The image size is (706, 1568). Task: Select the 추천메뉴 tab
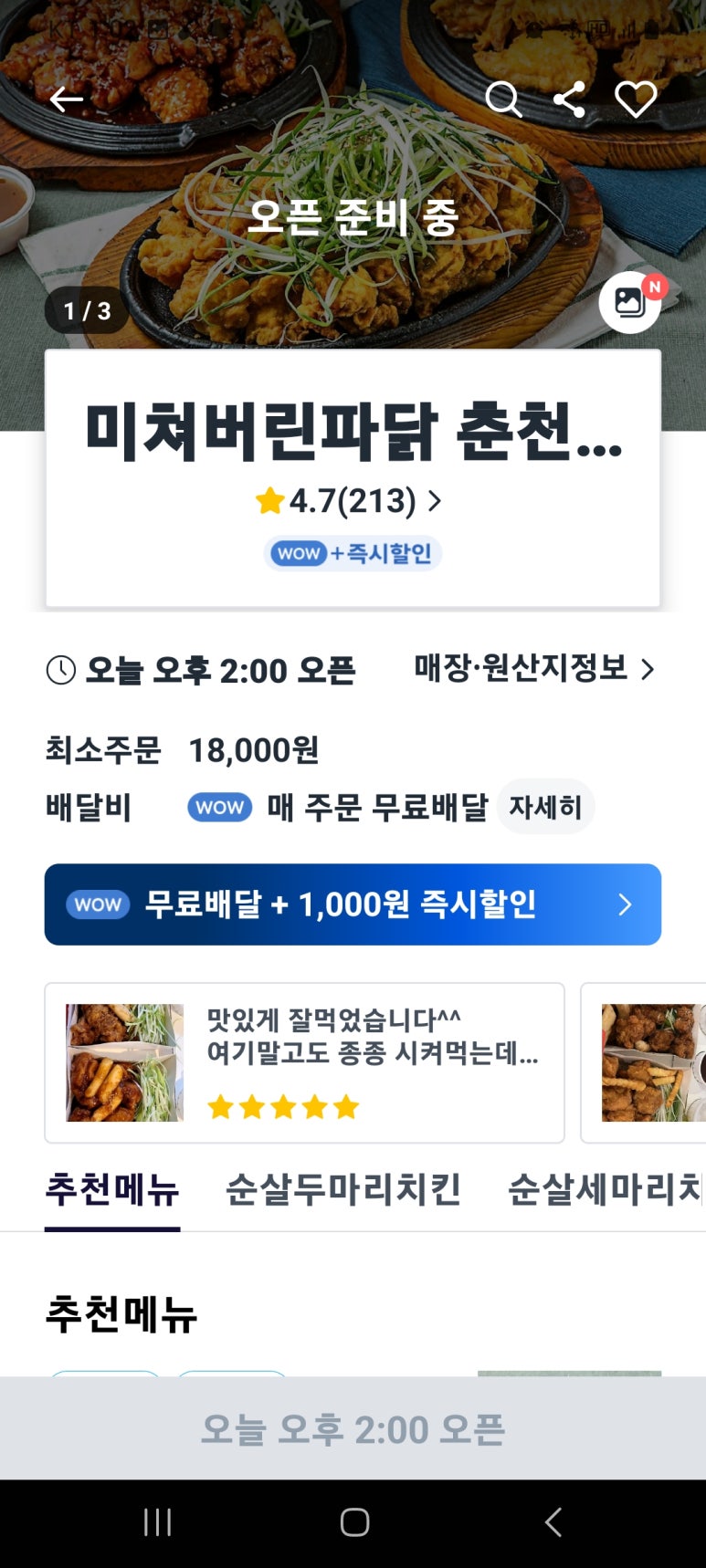coord(112,1189)
